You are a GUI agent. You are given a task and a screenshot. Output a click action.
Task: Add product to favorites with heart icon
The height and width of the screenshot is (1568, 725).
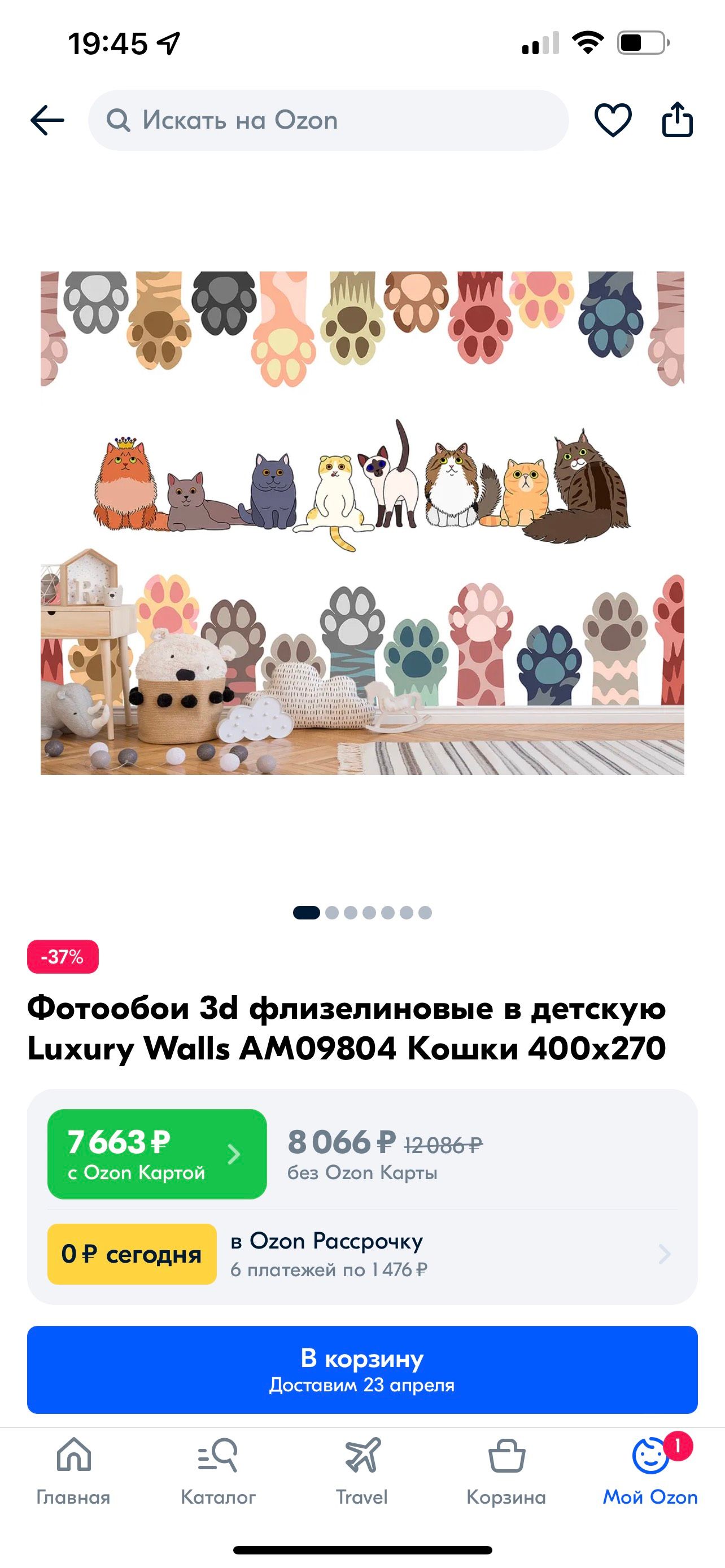[x=613, y=120]
